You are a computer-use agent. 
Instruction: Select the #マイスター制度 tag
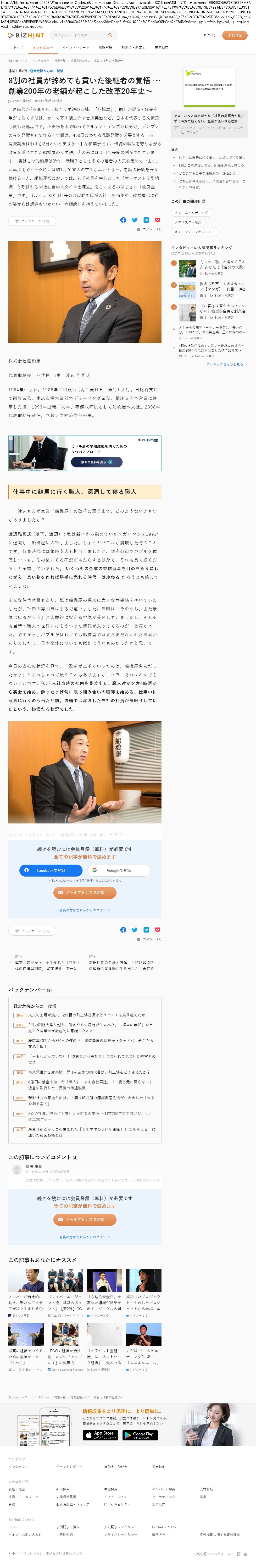[x=188, y=222]
